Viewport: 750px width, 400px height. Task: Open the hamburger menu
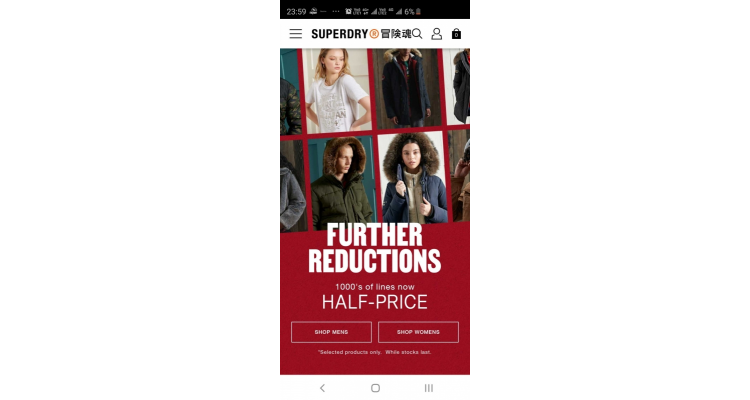click(x=295, y=34)
